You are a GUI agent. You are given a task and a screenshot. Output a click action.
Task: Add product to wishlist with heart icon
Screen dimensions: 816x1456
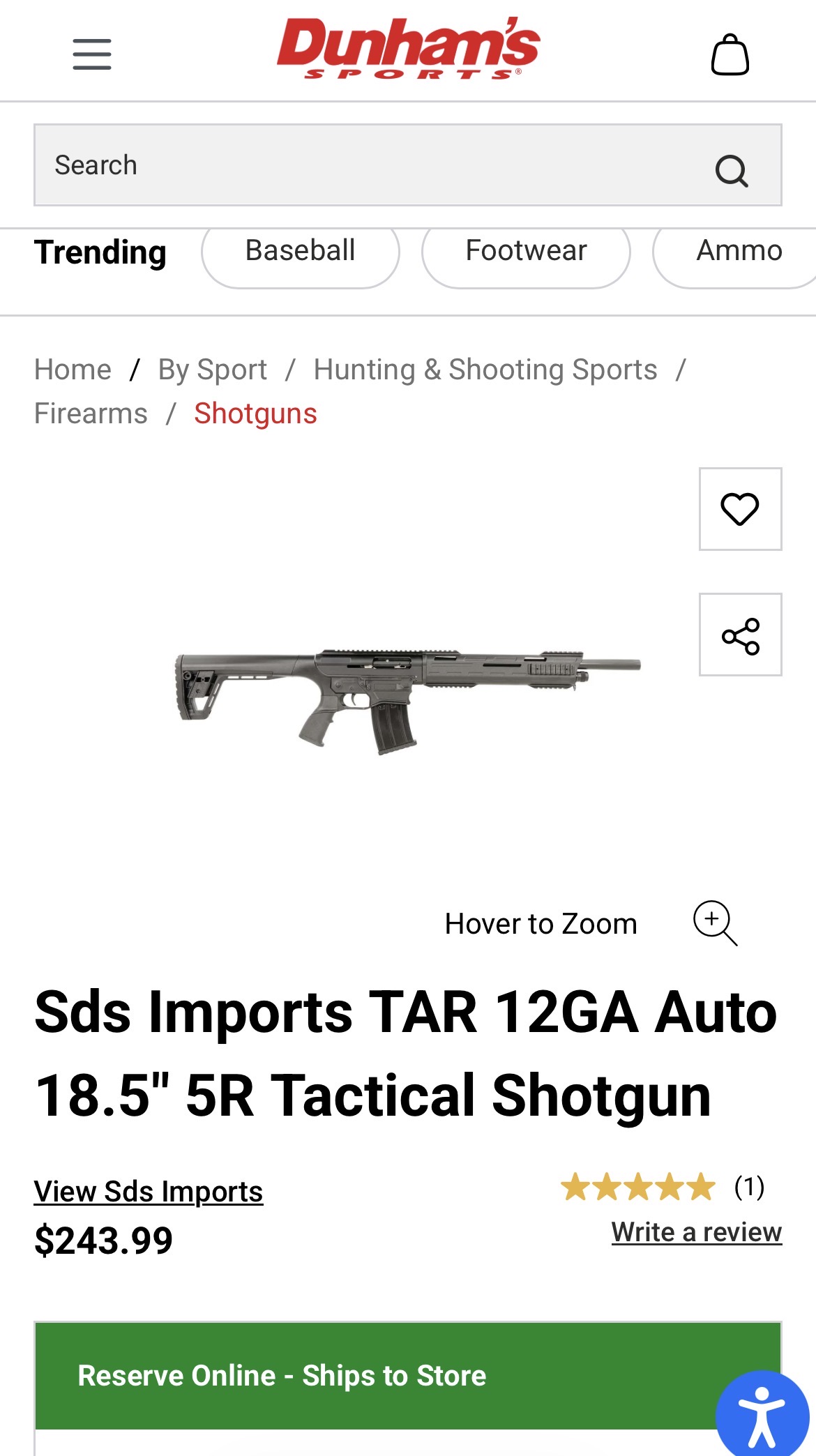pyautogui.click(x=740, y=509)
